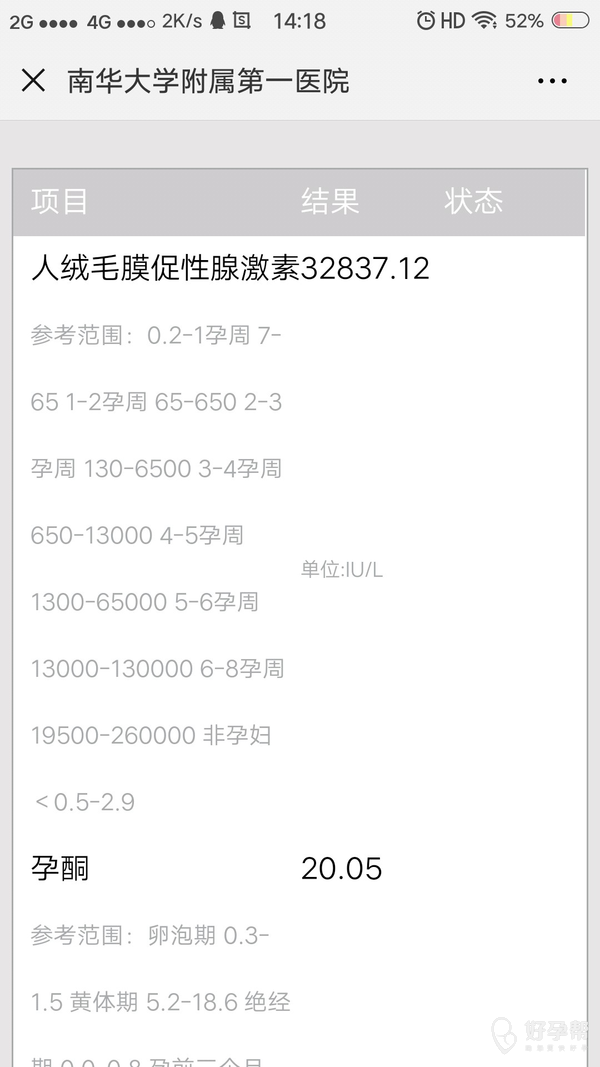Close the 南华大学附属第一医院 page
Screen dimensions: 600x1067
click(x=33, y=81)
